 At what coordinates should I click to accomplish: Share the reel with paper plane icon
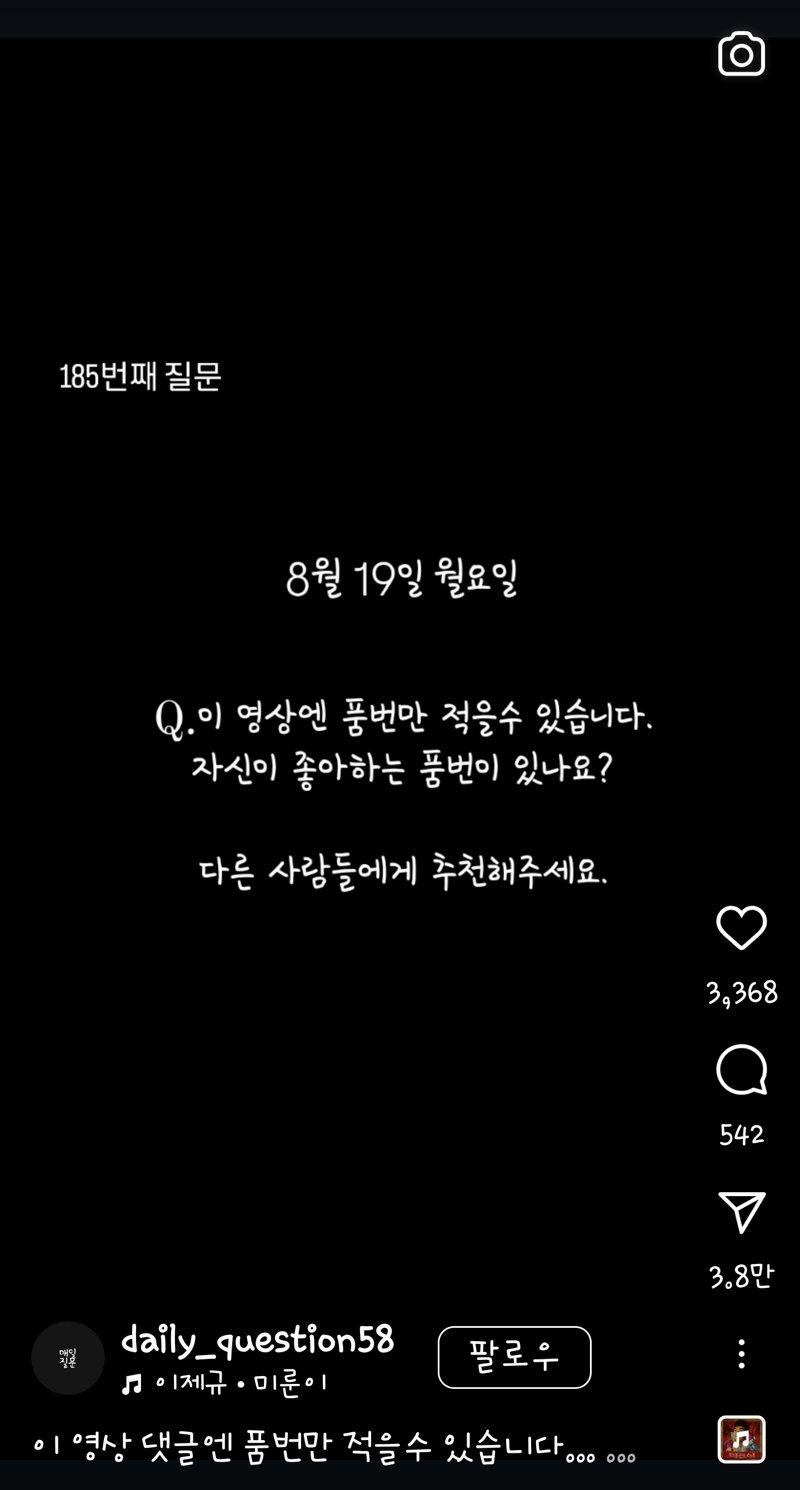pyautogui.click(x=741, y=1212)
